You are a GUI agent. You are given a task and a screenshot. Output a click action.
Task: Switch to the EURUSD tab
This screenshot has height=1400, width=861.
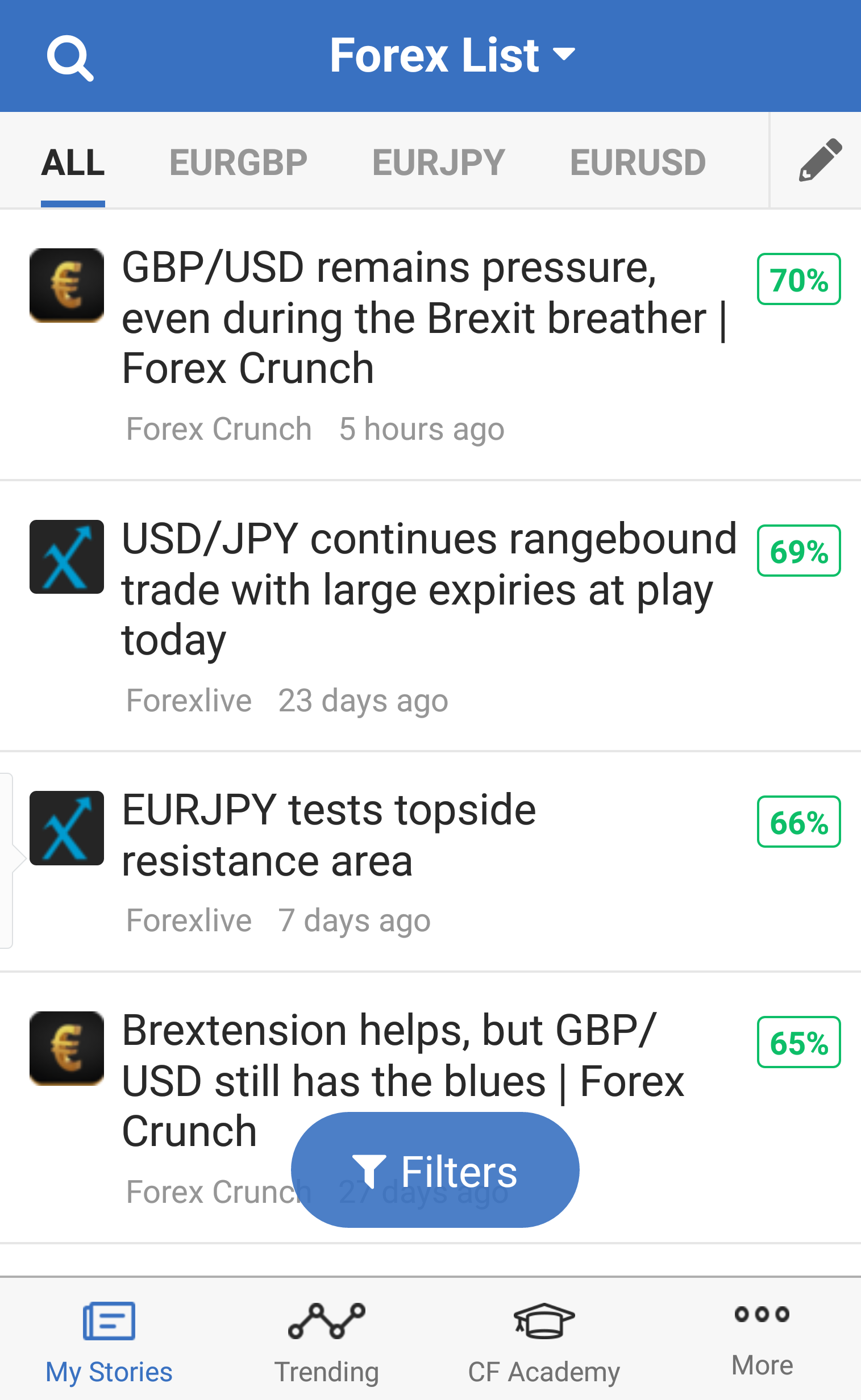point(638,163)
